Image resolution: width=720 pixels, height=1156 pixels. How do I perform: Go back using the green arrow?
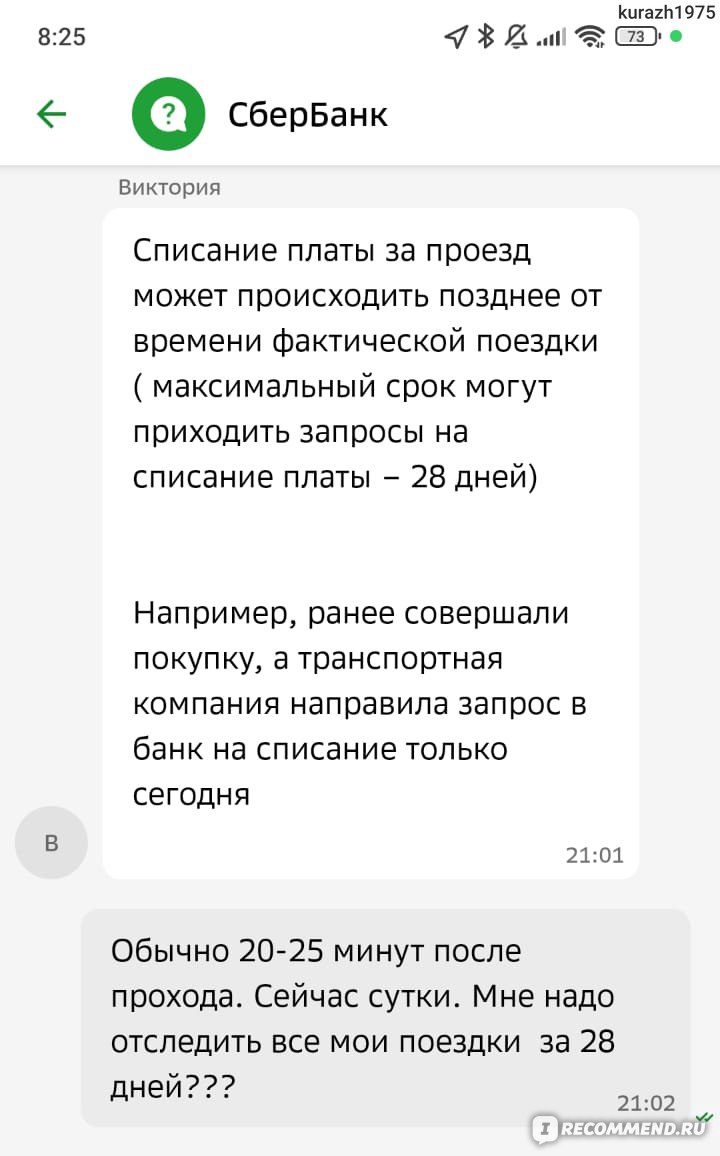pyautogui.click(x=52, y=114)
